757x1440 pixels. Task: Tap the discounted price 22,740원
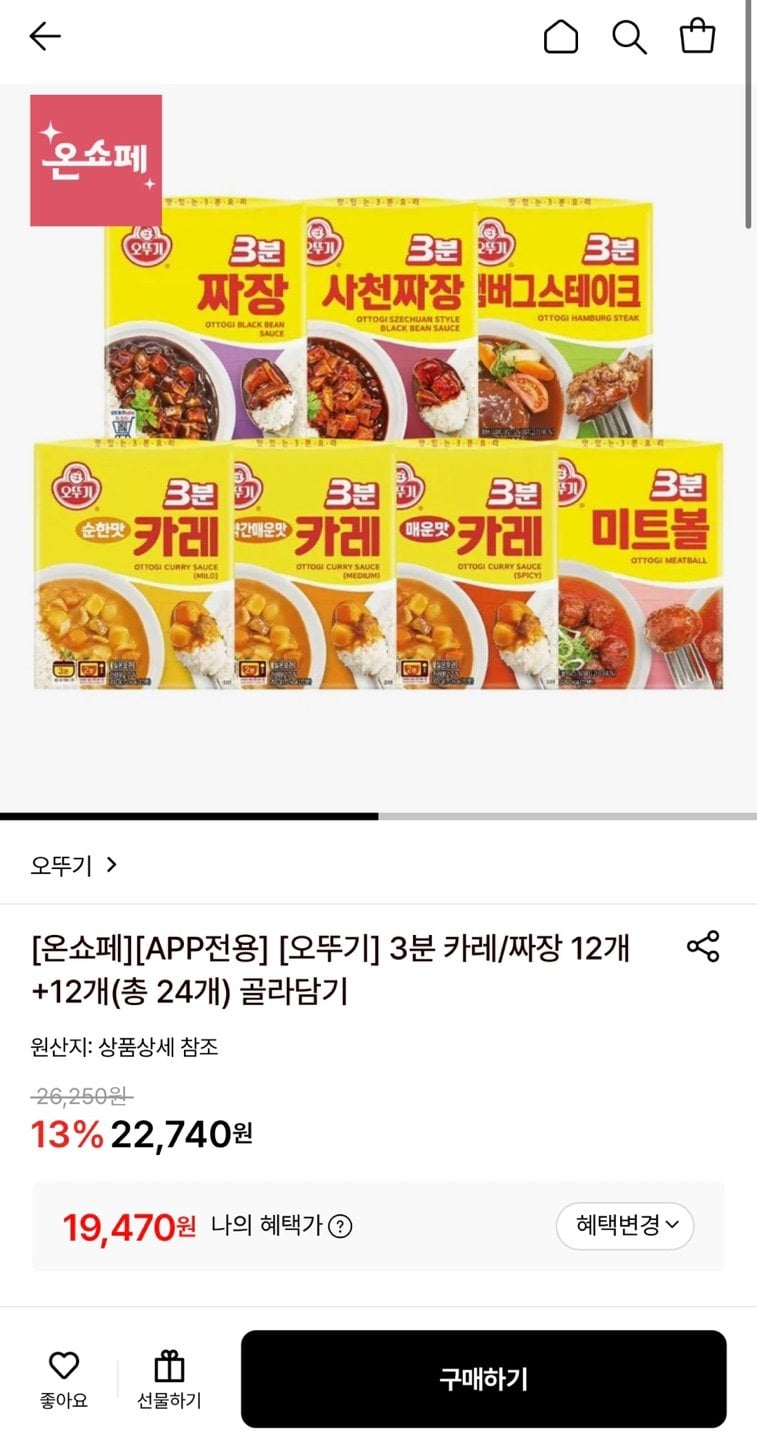pos(186,1133)
